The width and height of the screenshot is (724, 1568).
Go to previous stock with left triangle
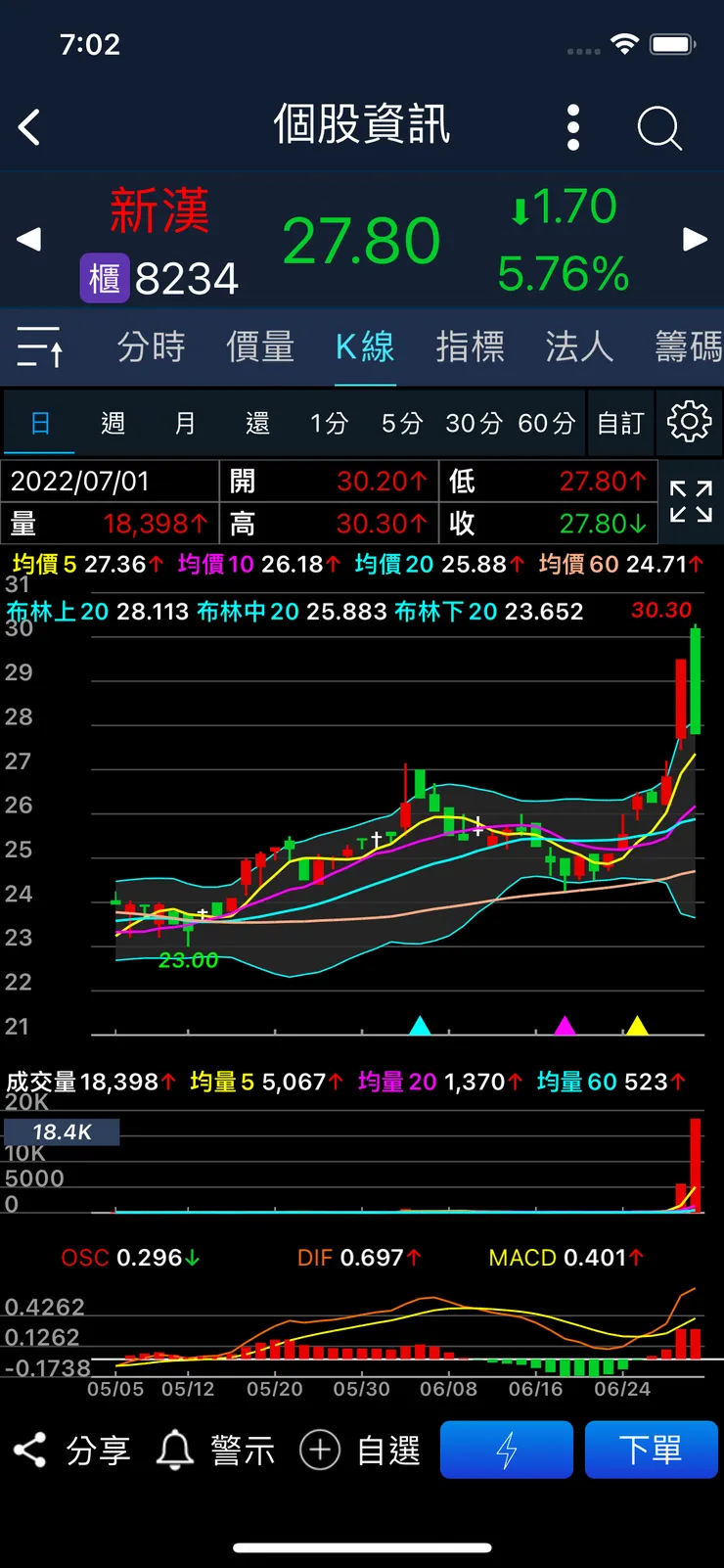(29, 240)
